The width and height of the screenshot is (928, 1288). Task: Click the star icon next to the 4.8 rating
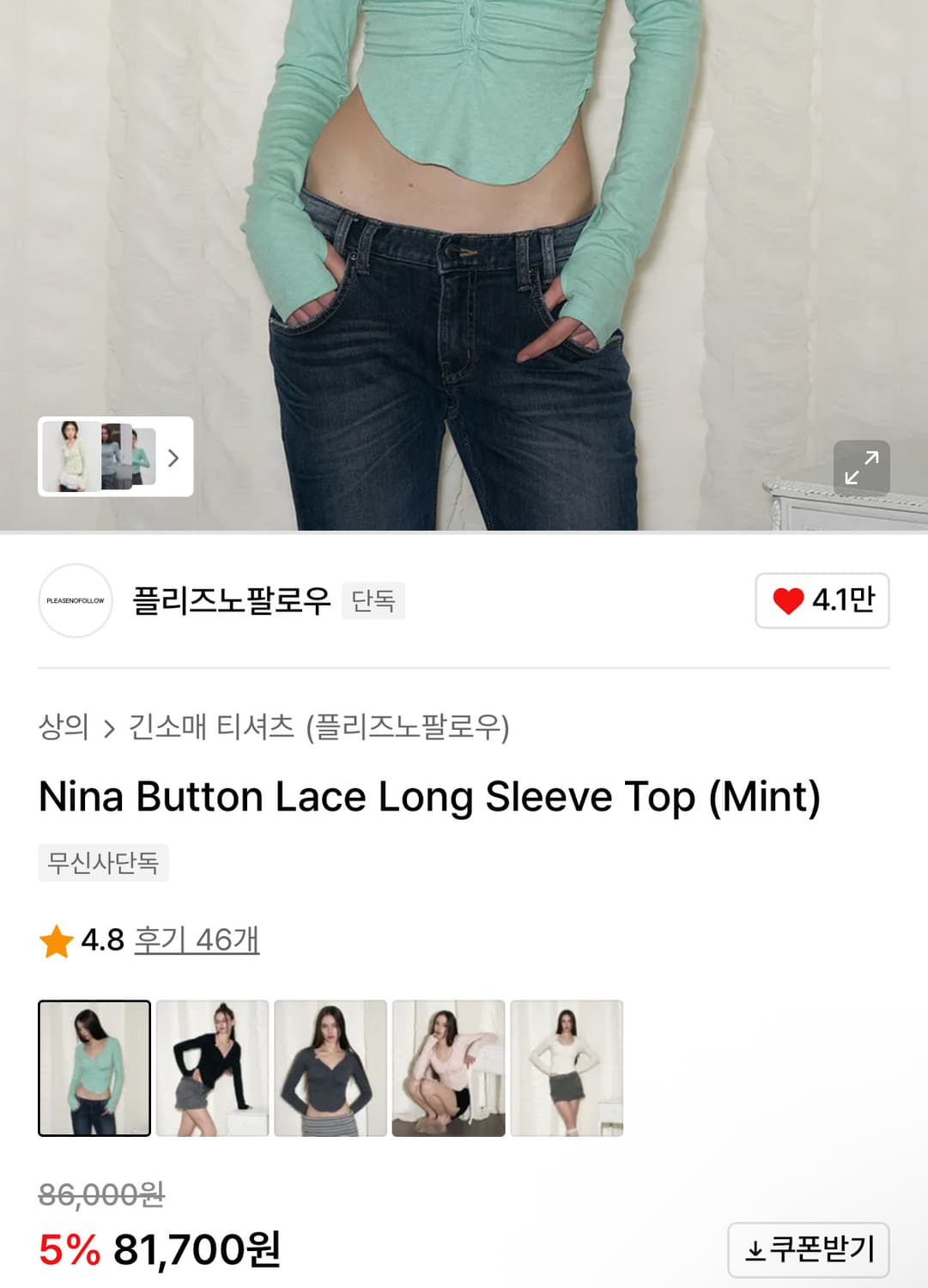[57, 940]
